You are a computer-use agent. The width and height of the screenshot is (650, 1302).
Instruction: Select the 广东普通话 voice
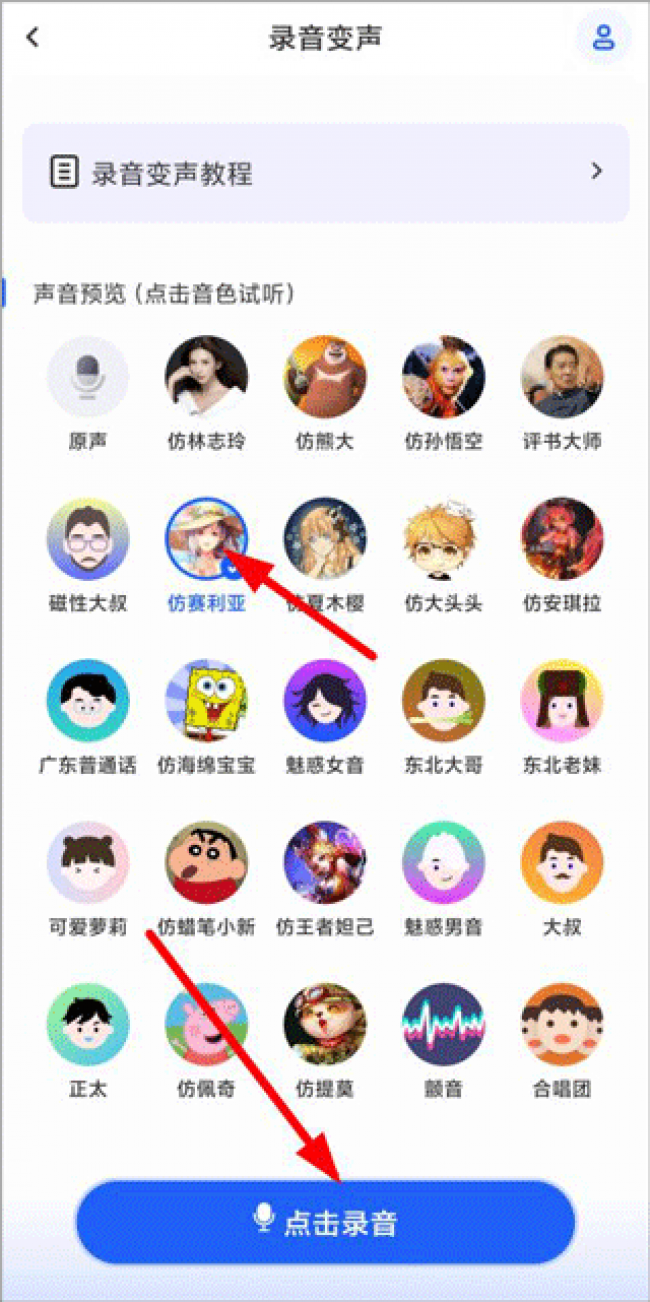click(88, 701)
